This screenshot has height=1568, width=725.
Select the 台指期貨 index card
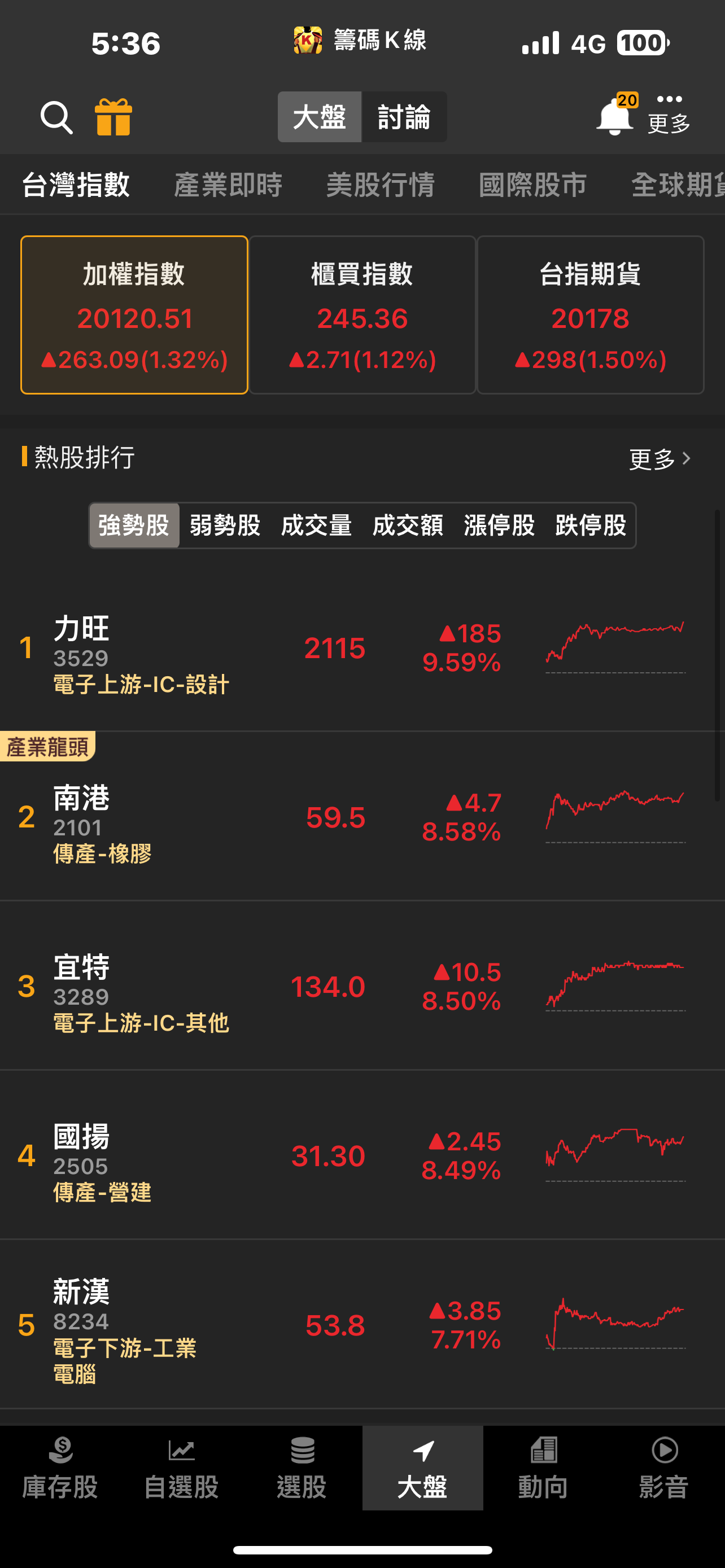(x=590, y=315)
